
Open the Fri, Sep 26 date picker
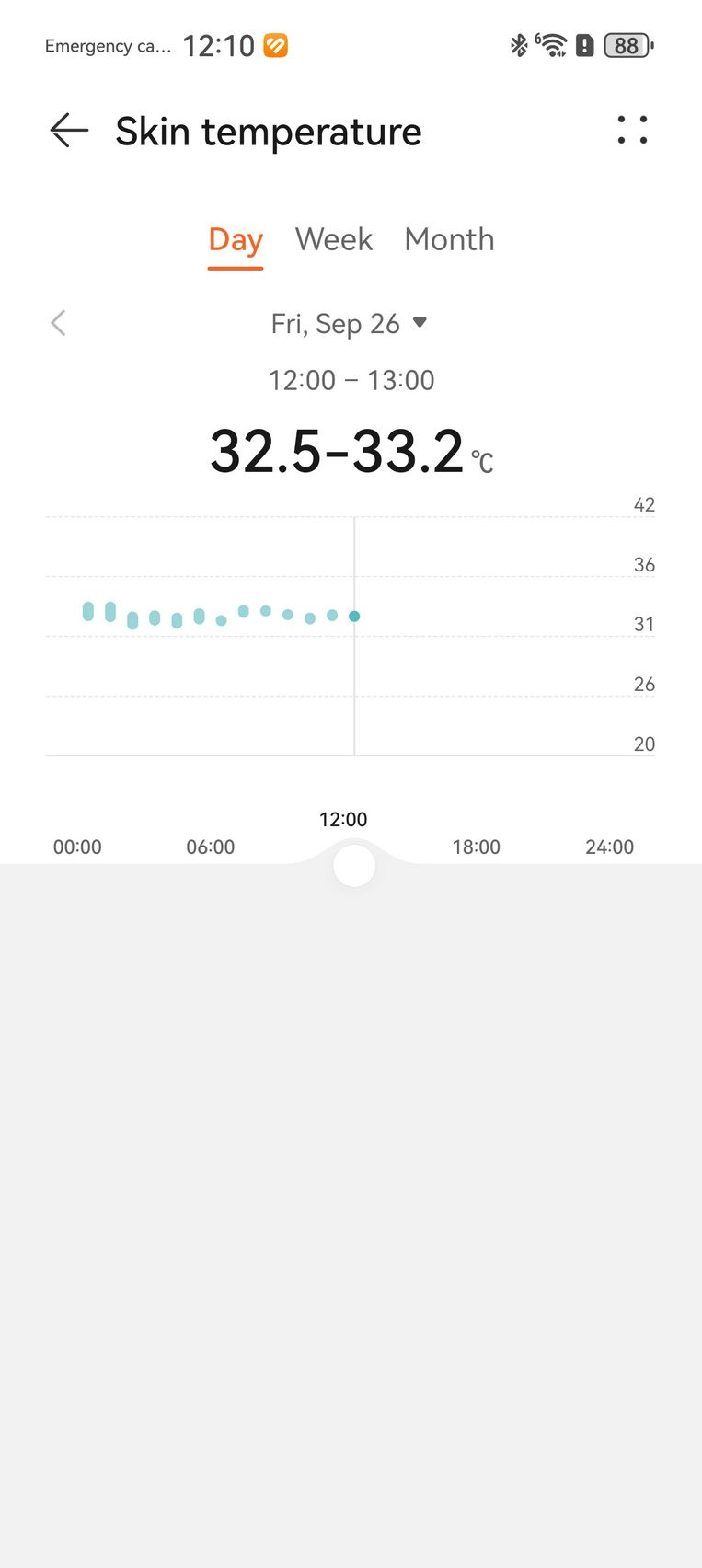coord(349,324)
